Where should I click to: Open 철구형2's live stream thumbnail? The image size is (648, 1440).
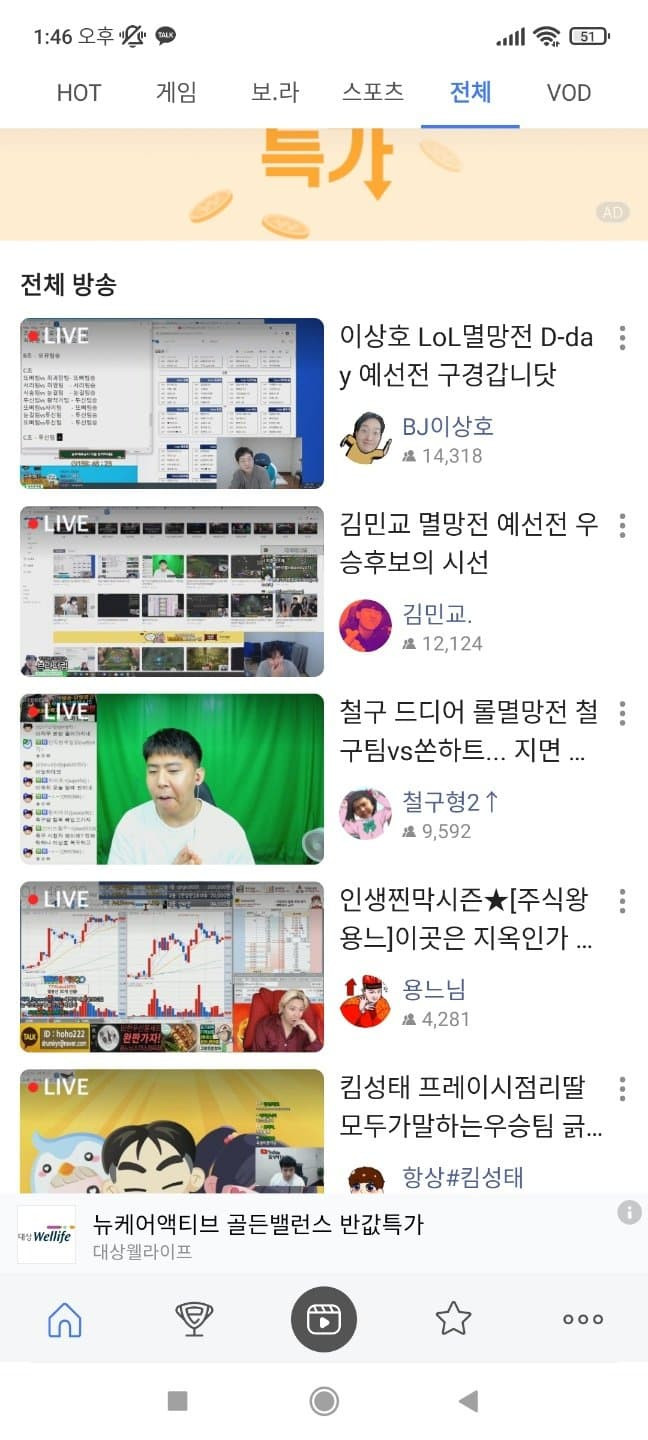(172, 779)
